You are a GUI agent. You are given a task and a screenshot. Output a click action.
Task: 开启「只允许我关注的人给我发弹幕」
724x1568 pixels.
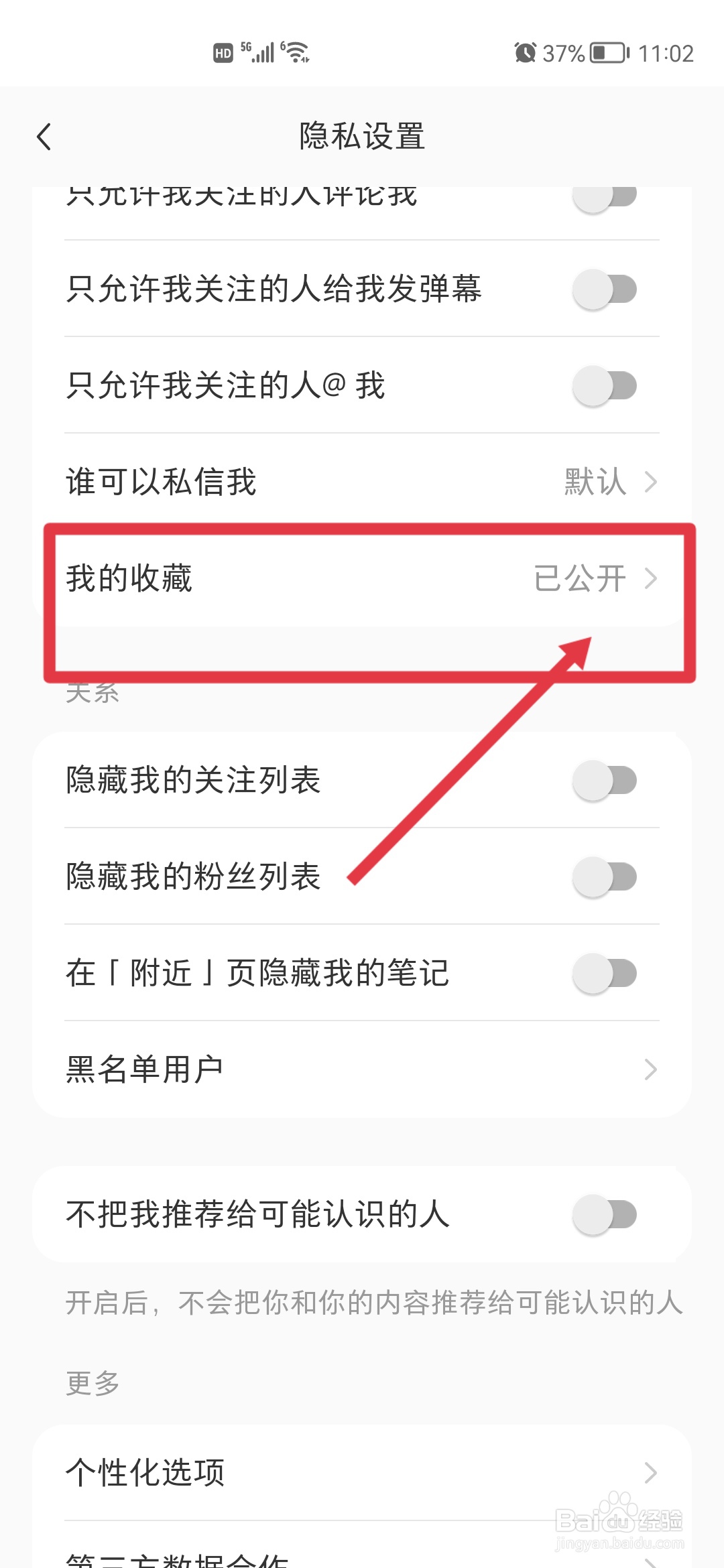(x=604, y=289)
